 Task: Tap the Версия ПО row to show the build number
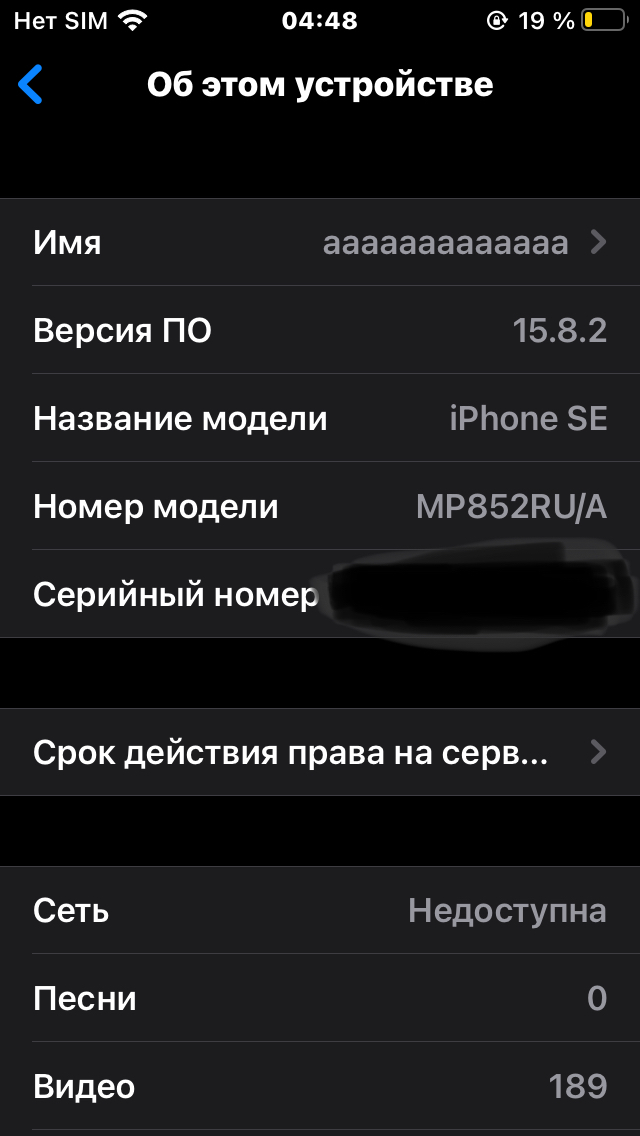click(x=320, y=330)
